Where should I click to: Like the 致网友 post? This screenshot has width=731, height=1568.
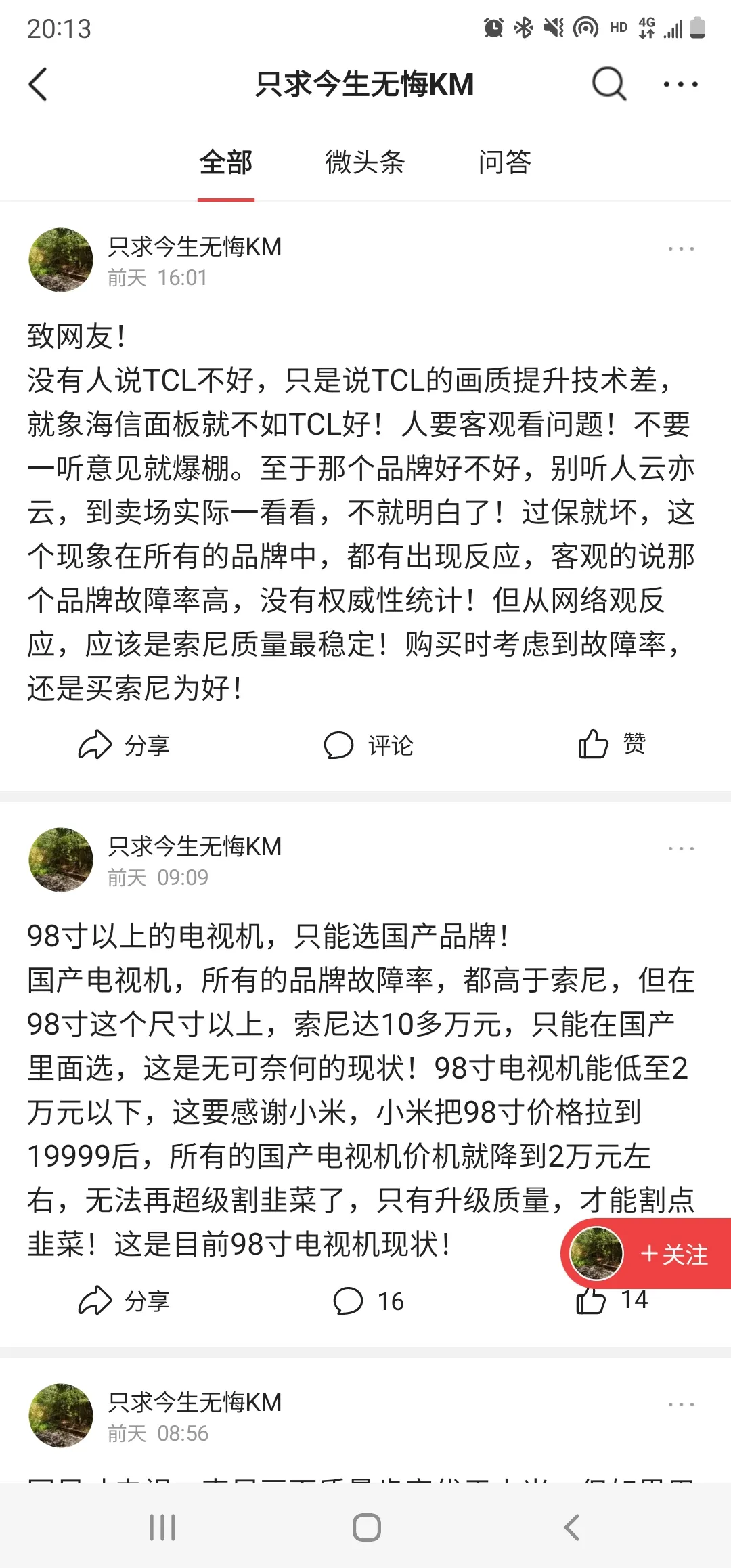click(612, 744)
